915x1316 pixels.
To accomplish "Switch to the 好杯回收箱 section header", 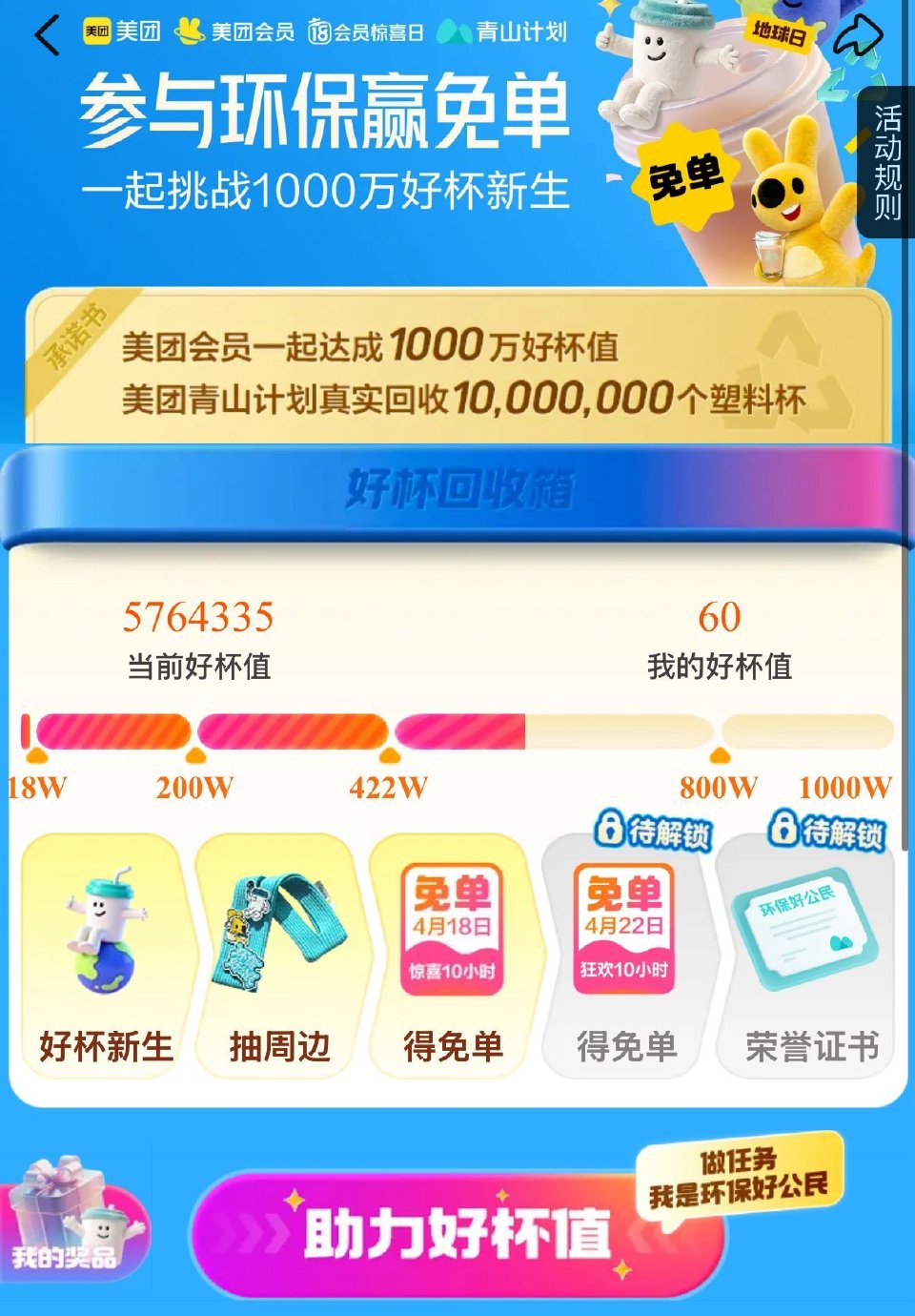I will pos(459,486).
